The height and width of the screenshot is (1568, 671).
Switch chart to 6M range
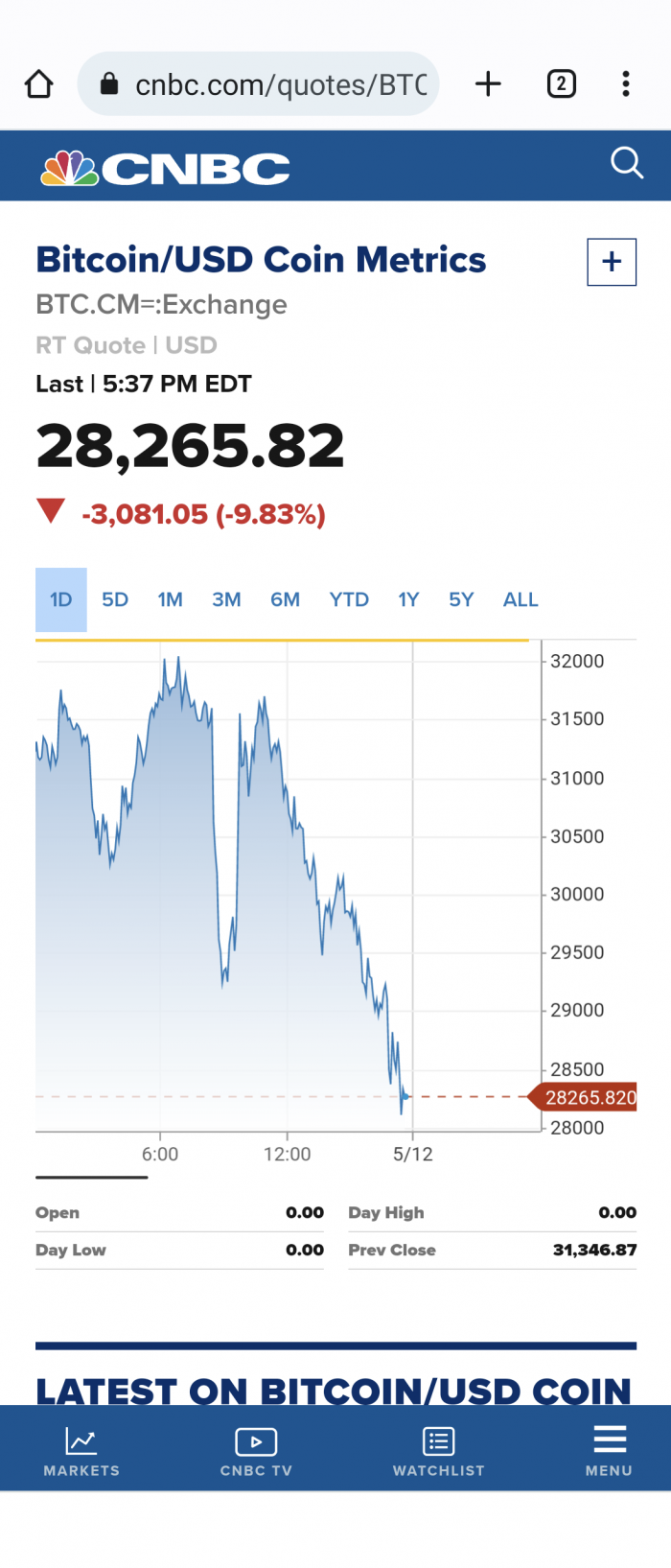[285, 599]
